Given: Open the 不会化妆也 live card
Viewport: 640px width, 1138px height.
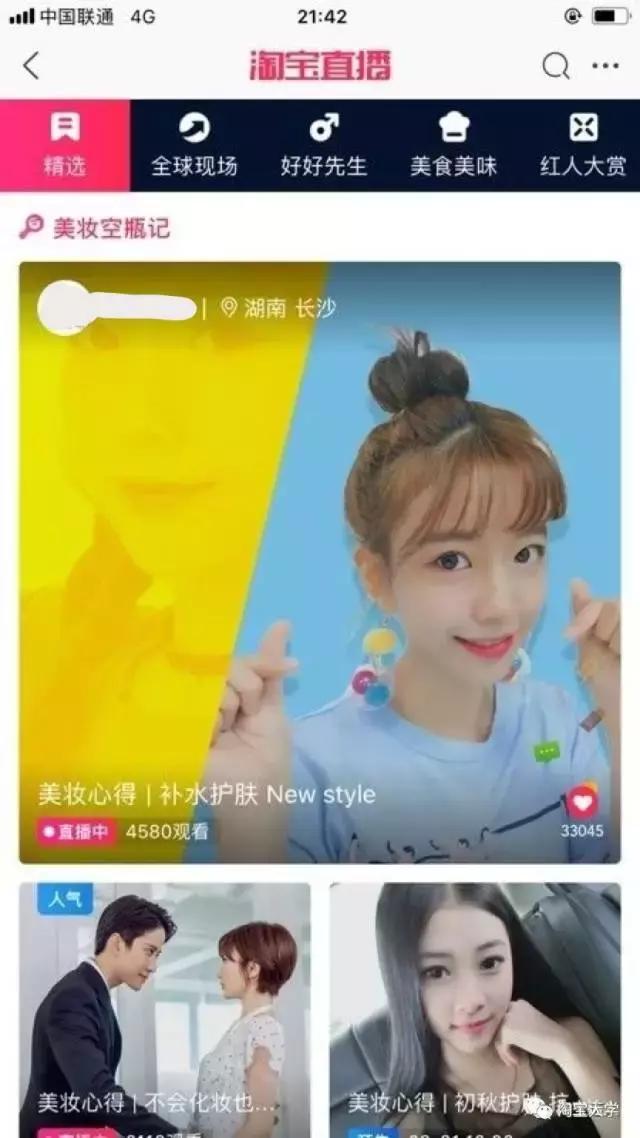Looking at the screenshot, I should pyautogui.click(x=165, y=1010).
